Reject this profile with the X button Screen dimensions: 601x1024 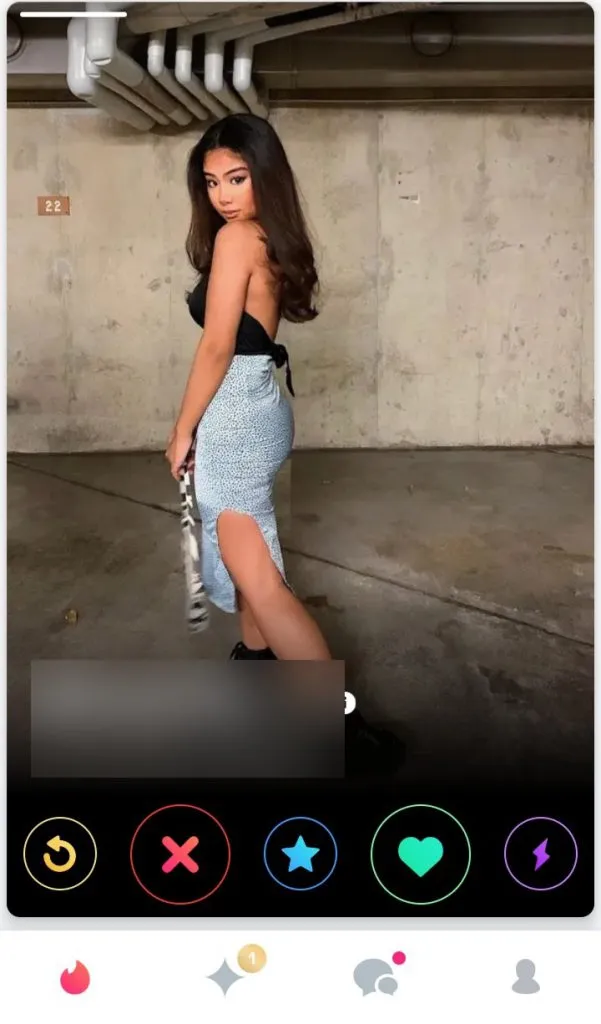[180, 854]
